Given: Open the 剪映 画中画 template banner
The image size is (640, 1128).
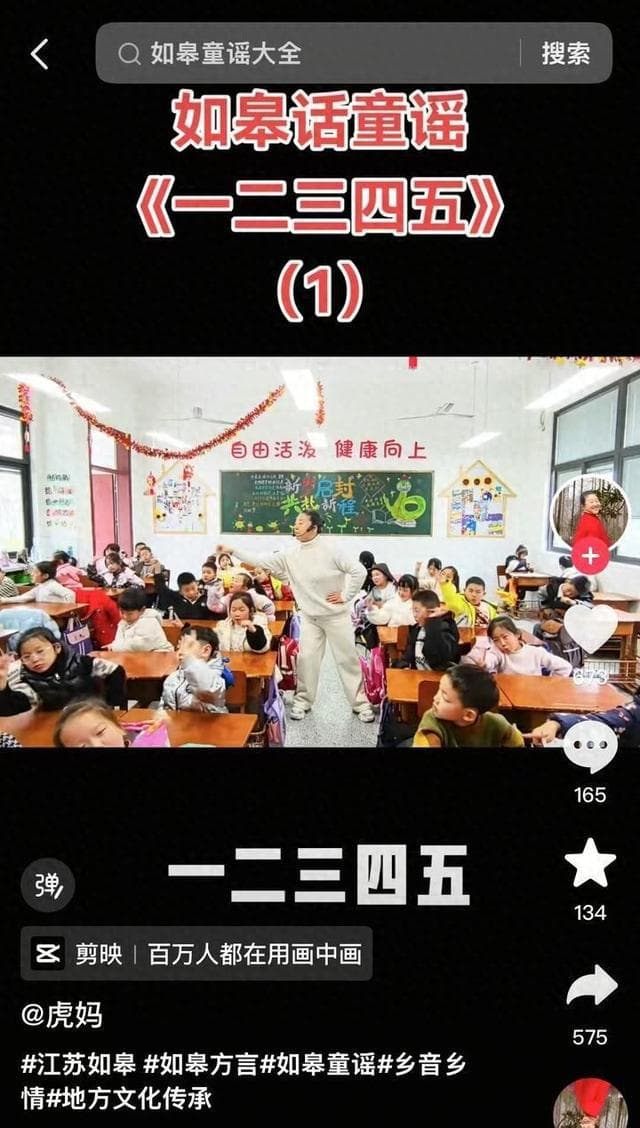Looking at the screenshot, I should click(197, 953).
